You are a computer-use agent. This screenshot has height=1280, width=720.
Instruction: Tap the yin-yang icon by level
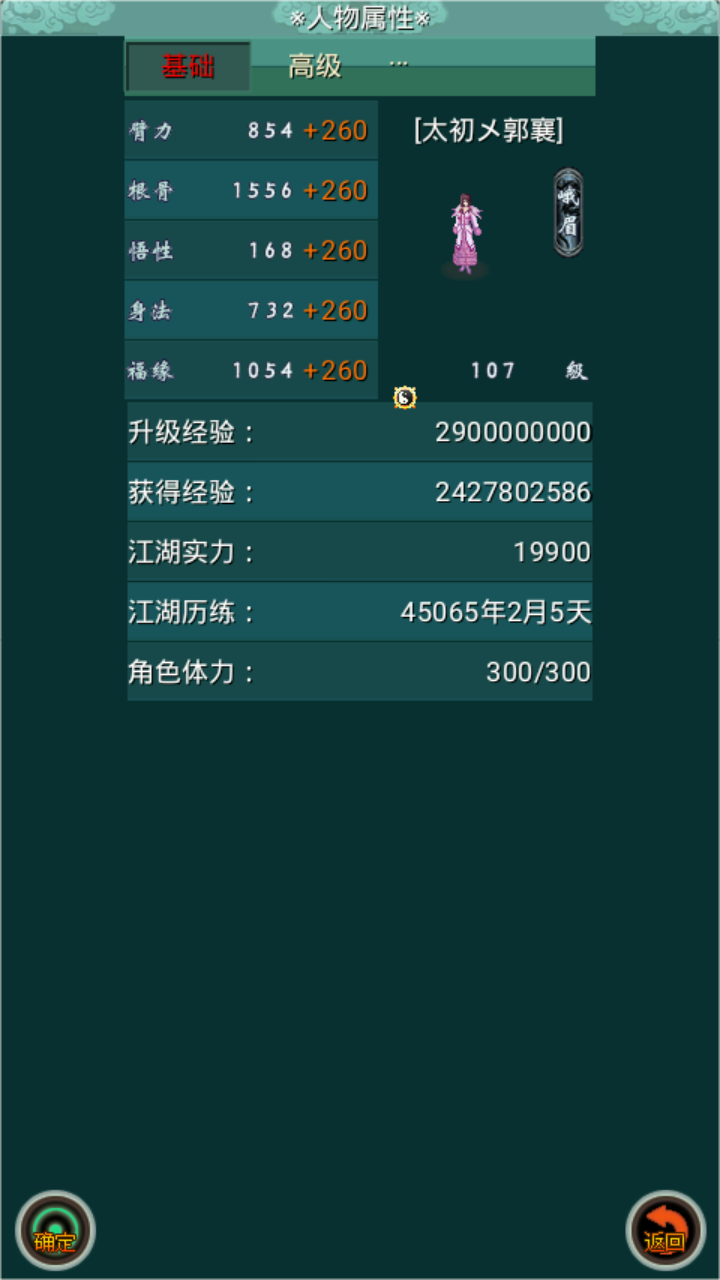pos(404,398)
